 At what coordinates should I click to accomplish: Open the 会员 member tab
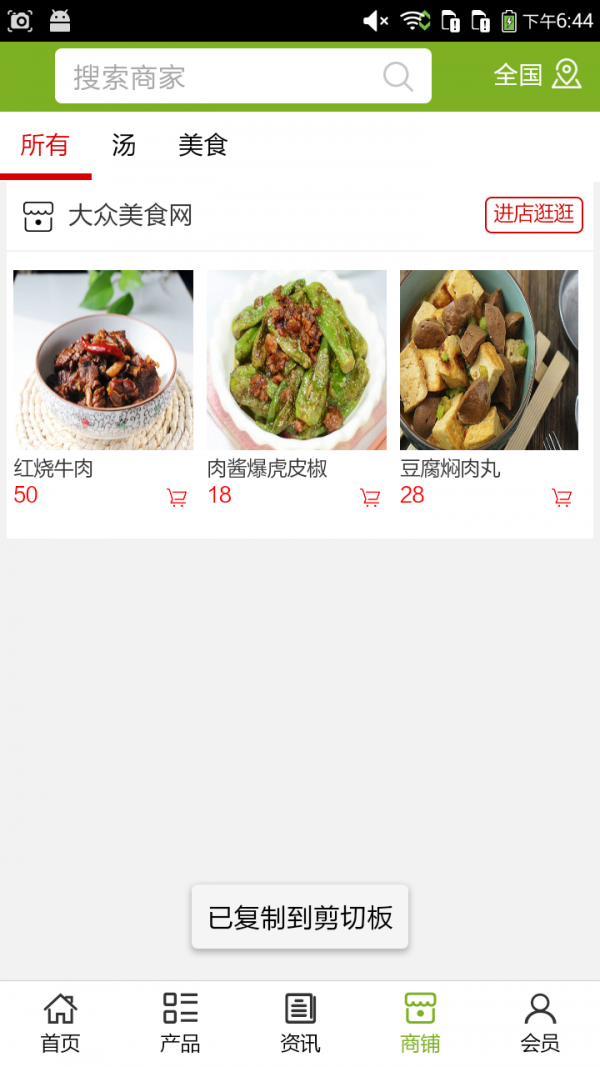point(540,1023)
